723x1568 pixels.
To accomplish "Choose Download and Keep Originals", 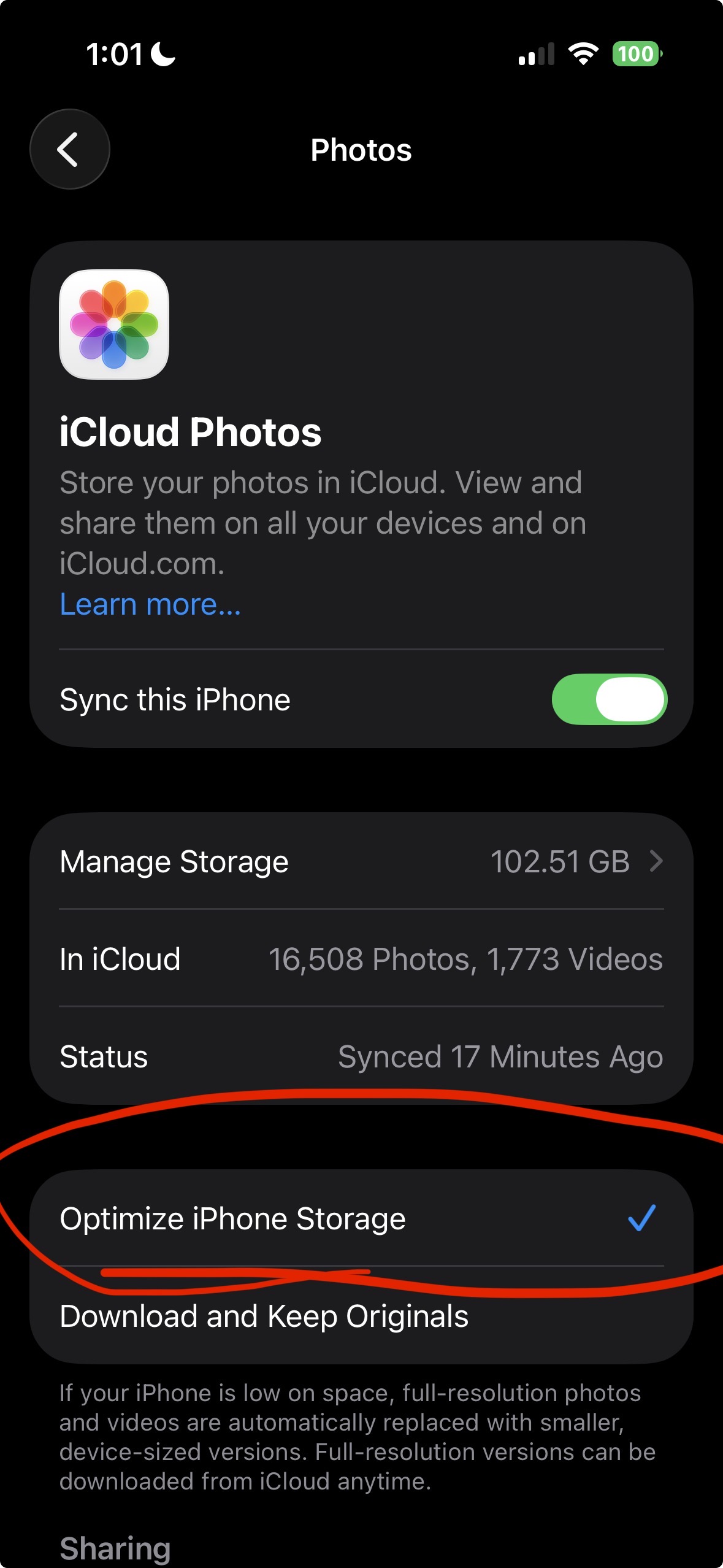I will (361, 1316).
